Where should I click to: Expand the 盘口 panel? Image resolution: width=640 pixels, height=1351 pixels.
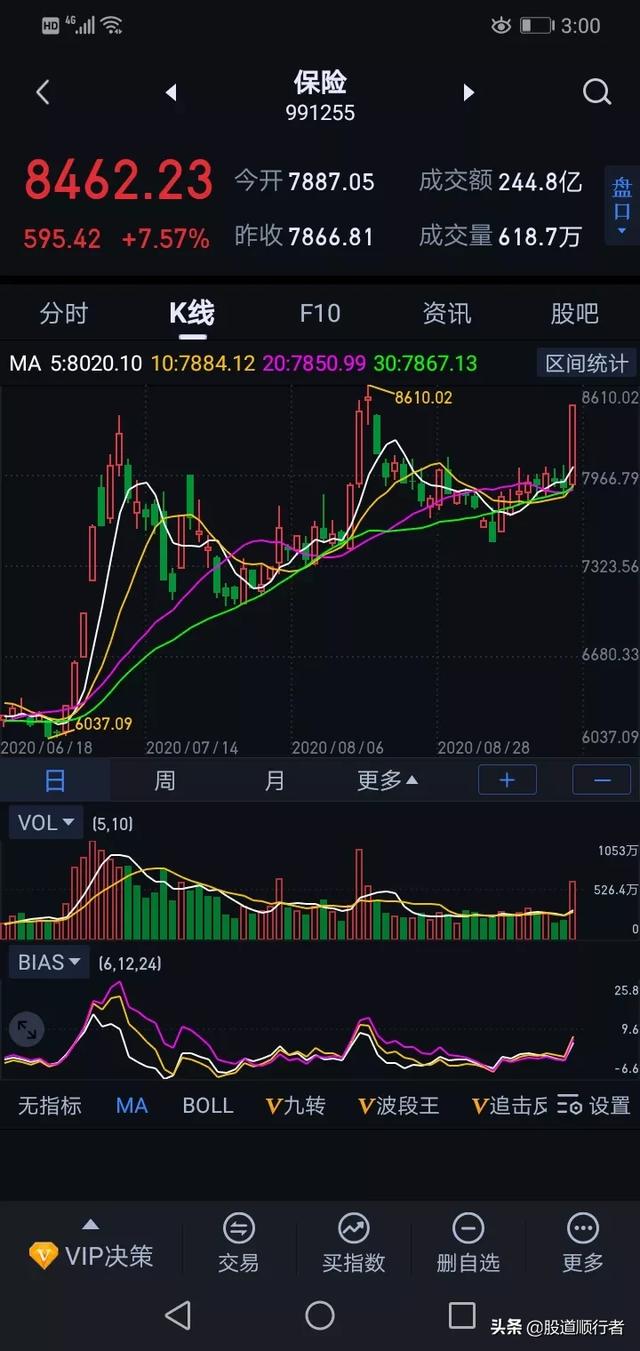tap(622, 207)
